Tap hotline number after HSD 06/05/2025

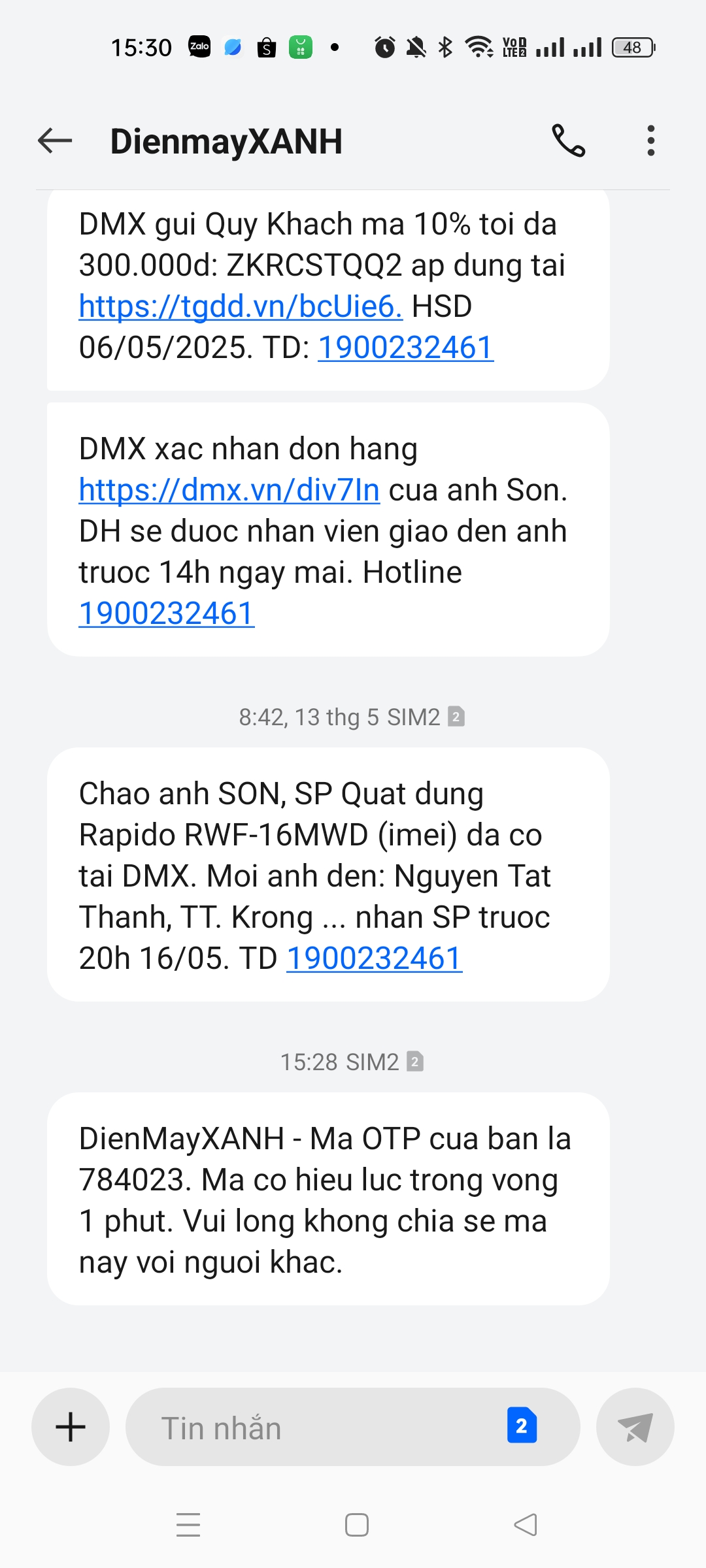tap(405, 348)
